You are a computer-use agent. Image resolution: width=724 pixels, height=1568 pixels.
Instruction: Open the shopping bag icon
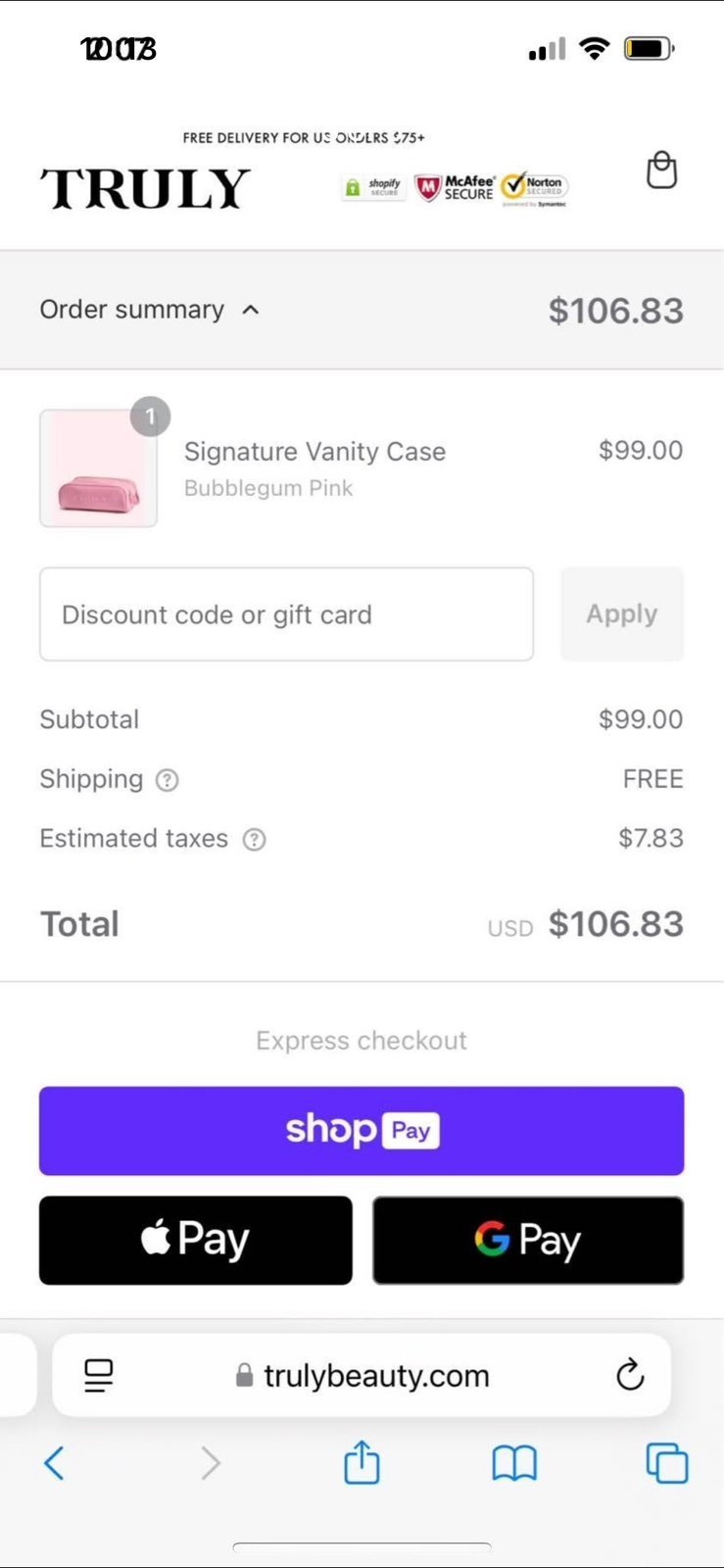pyautogui.click(x=662, y=170)
